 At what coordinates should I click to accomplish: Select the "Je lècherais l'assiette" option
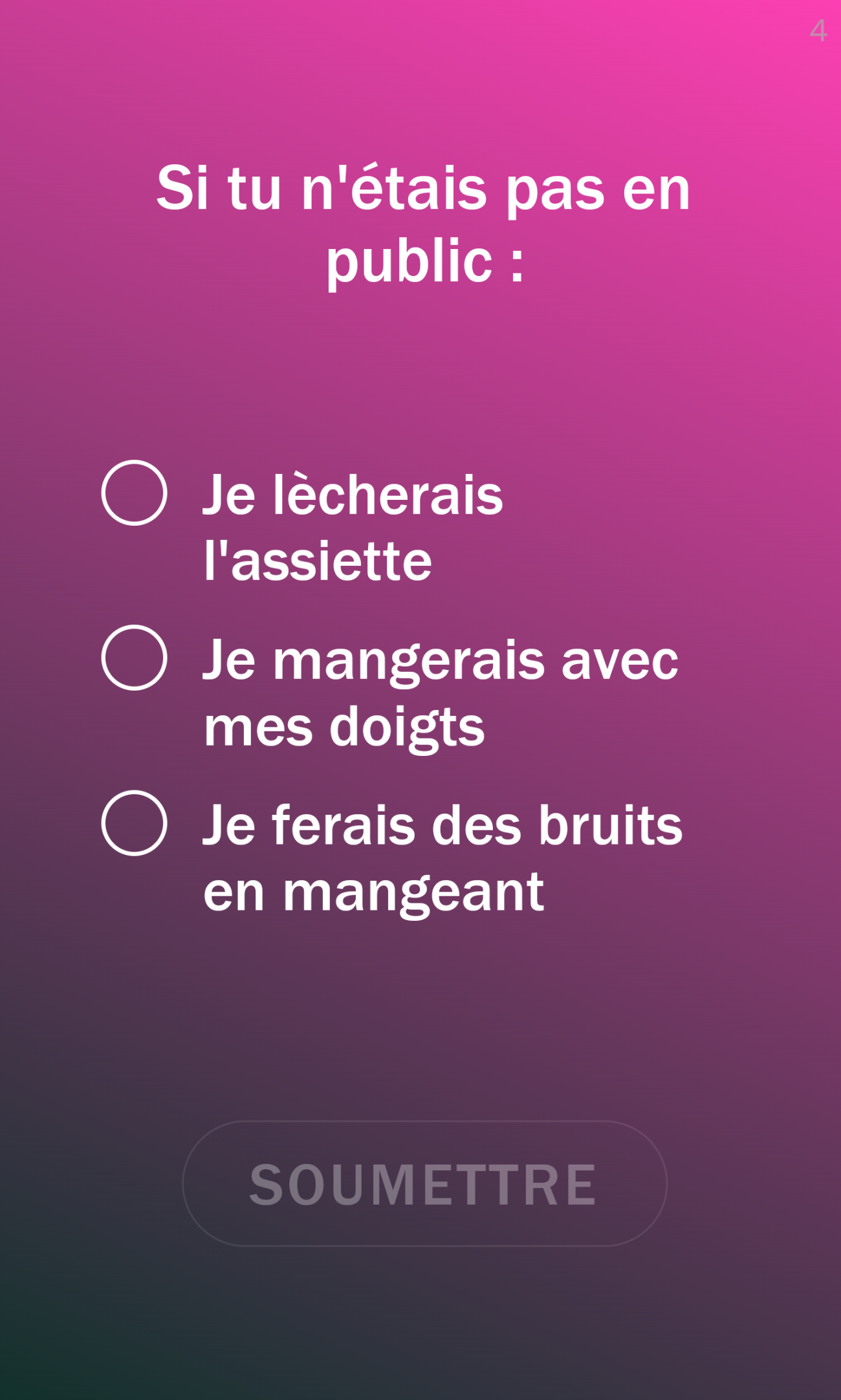(135, 493)
